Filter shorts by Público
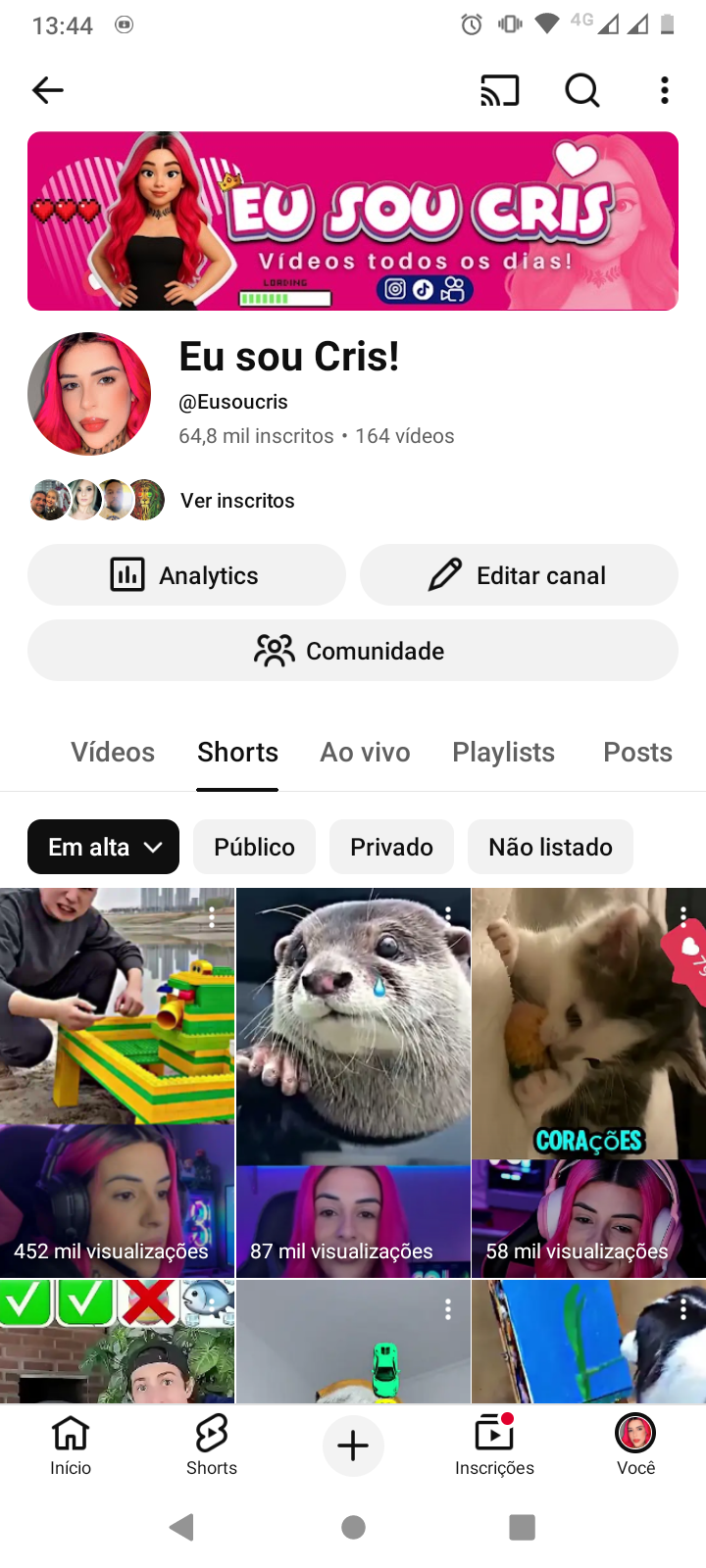706x1568 pixels. coord(254,847)
